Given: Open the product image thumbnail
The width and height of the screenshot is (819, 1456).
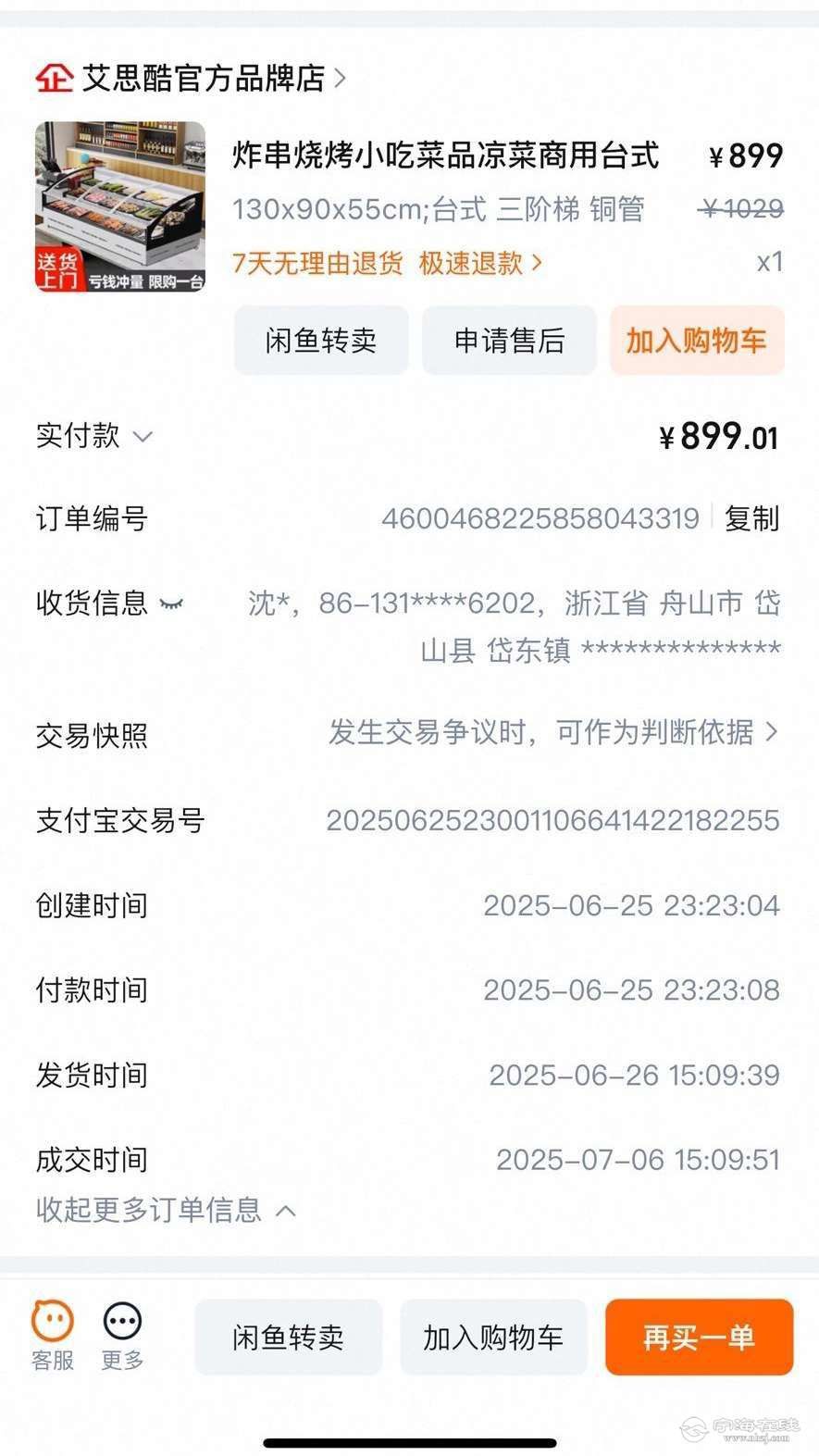Looking at the screenshot, I should [120, 206].
